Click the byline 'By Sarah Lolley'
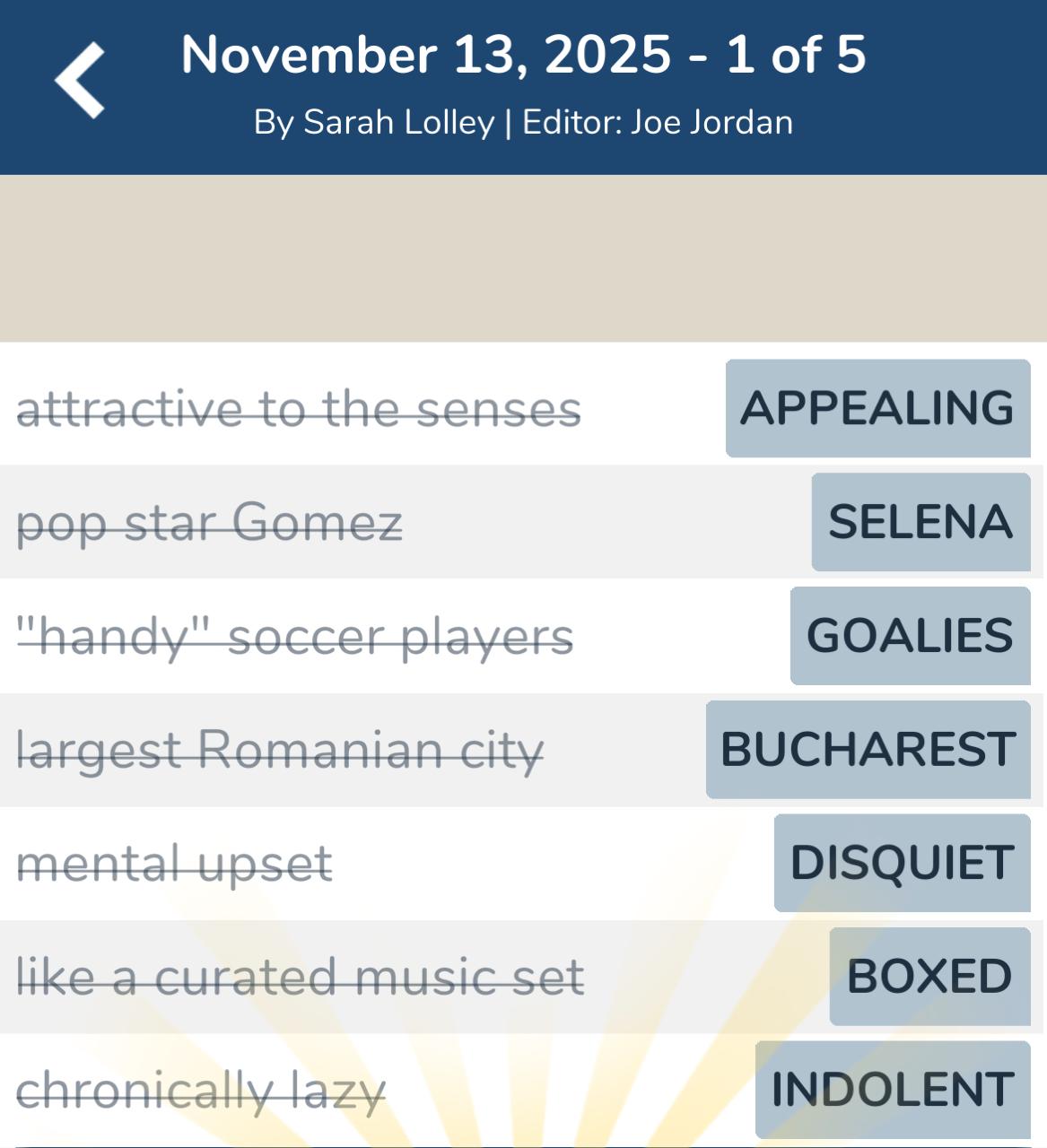Screen dimensions: 1047x1148 [x=377, y=123]
